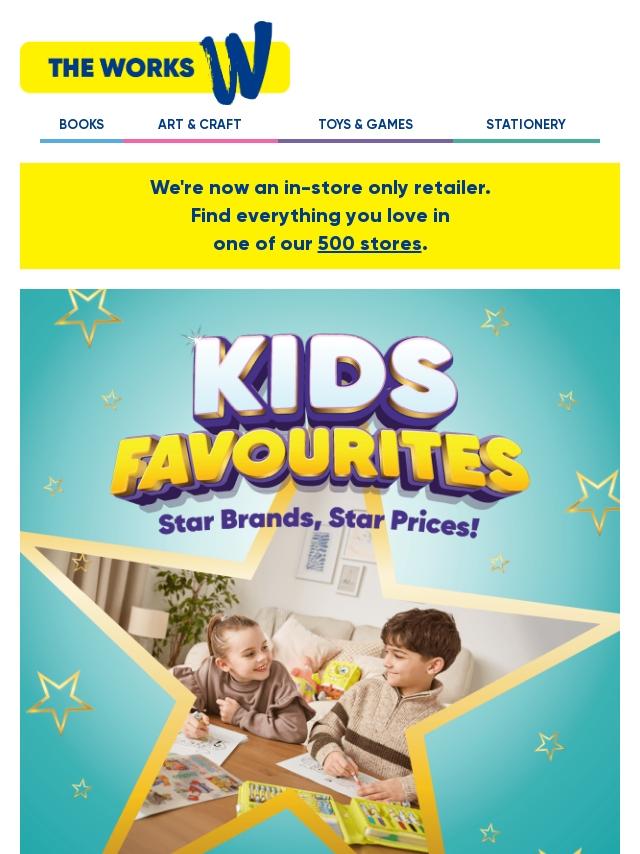This screenshot has height=854, width=640.
Task: Go to Art & Craft section
Action: coord(199,125)
